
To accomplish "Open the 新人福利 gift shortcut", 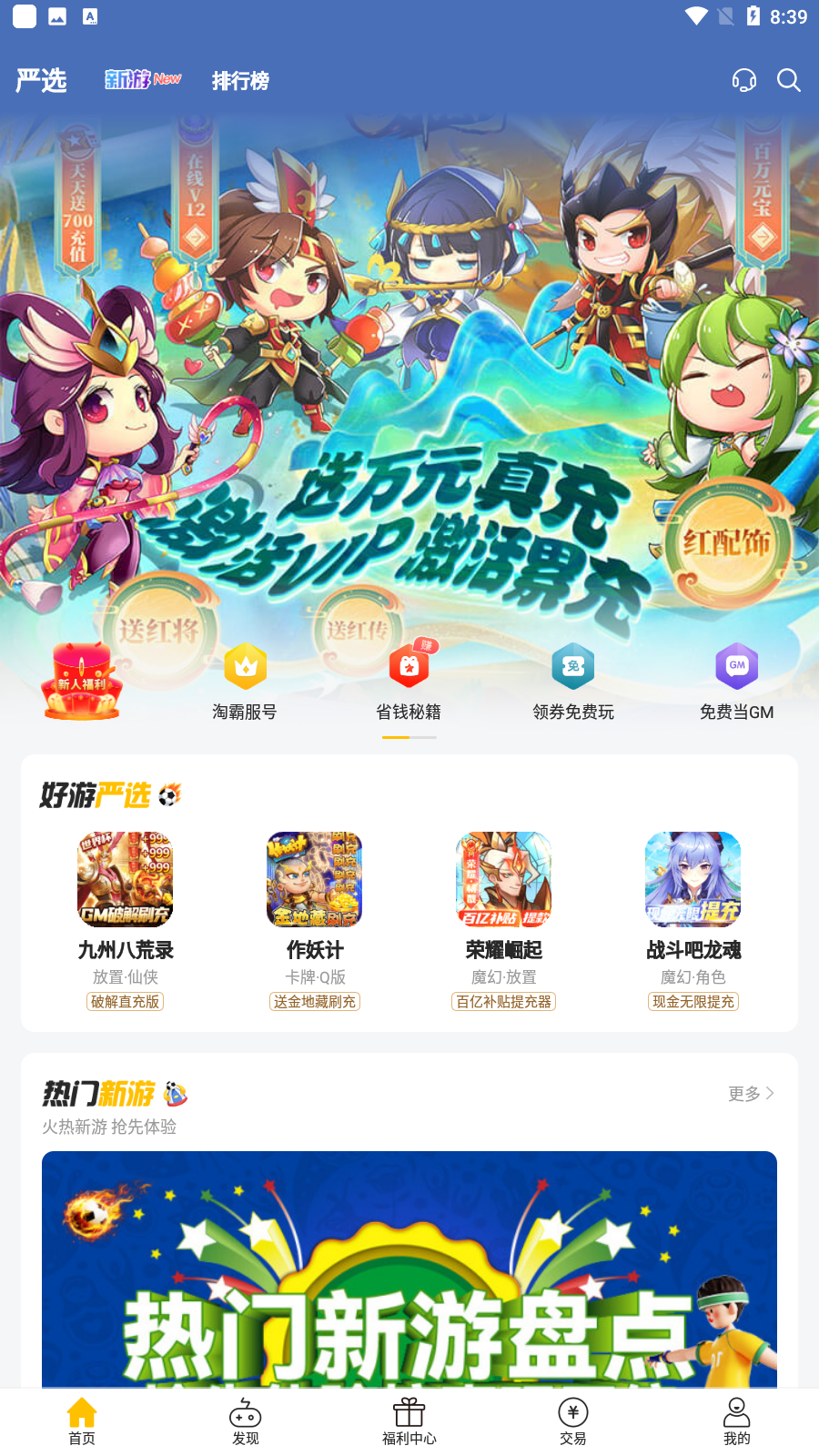I will pyautogui.click(x=82, y=682).
